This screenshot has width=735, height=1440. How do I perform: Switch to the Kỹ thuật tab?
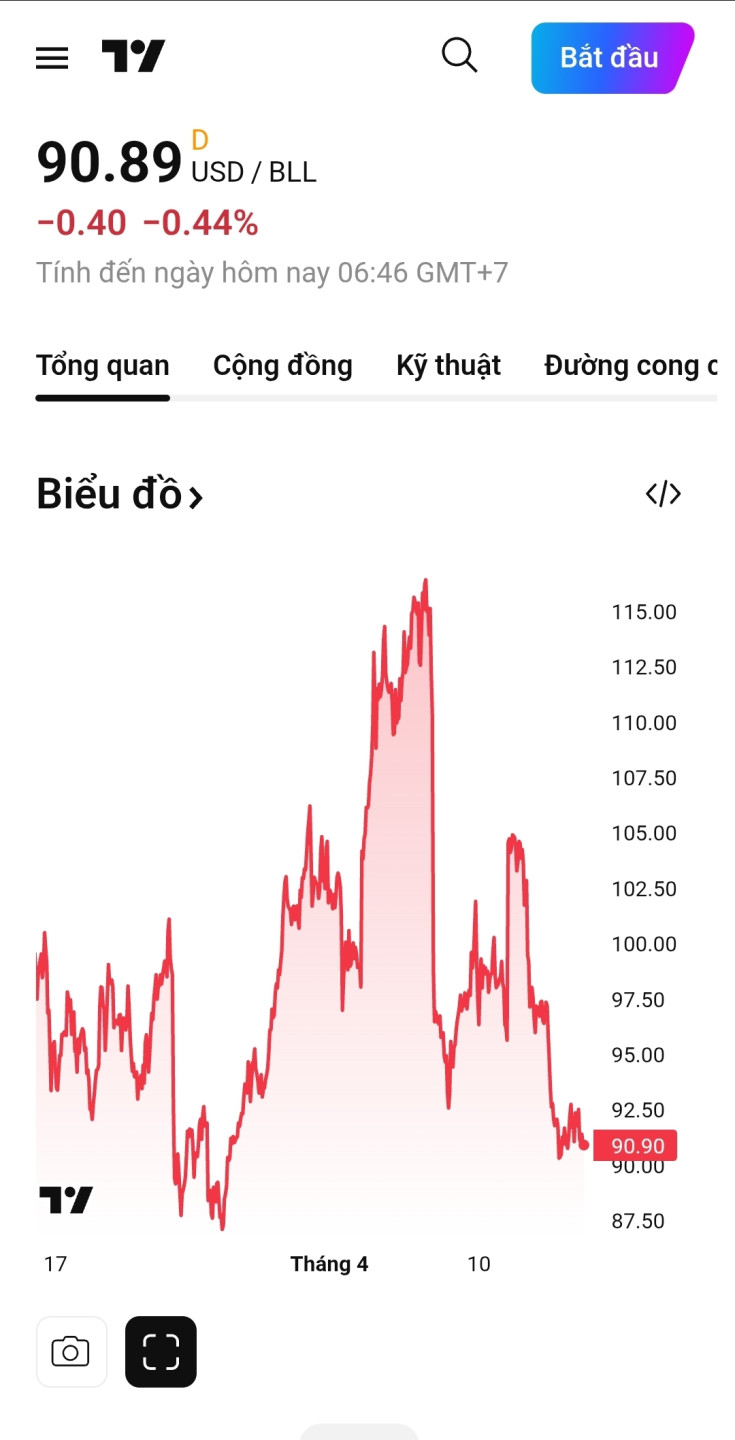pos(448,366)
